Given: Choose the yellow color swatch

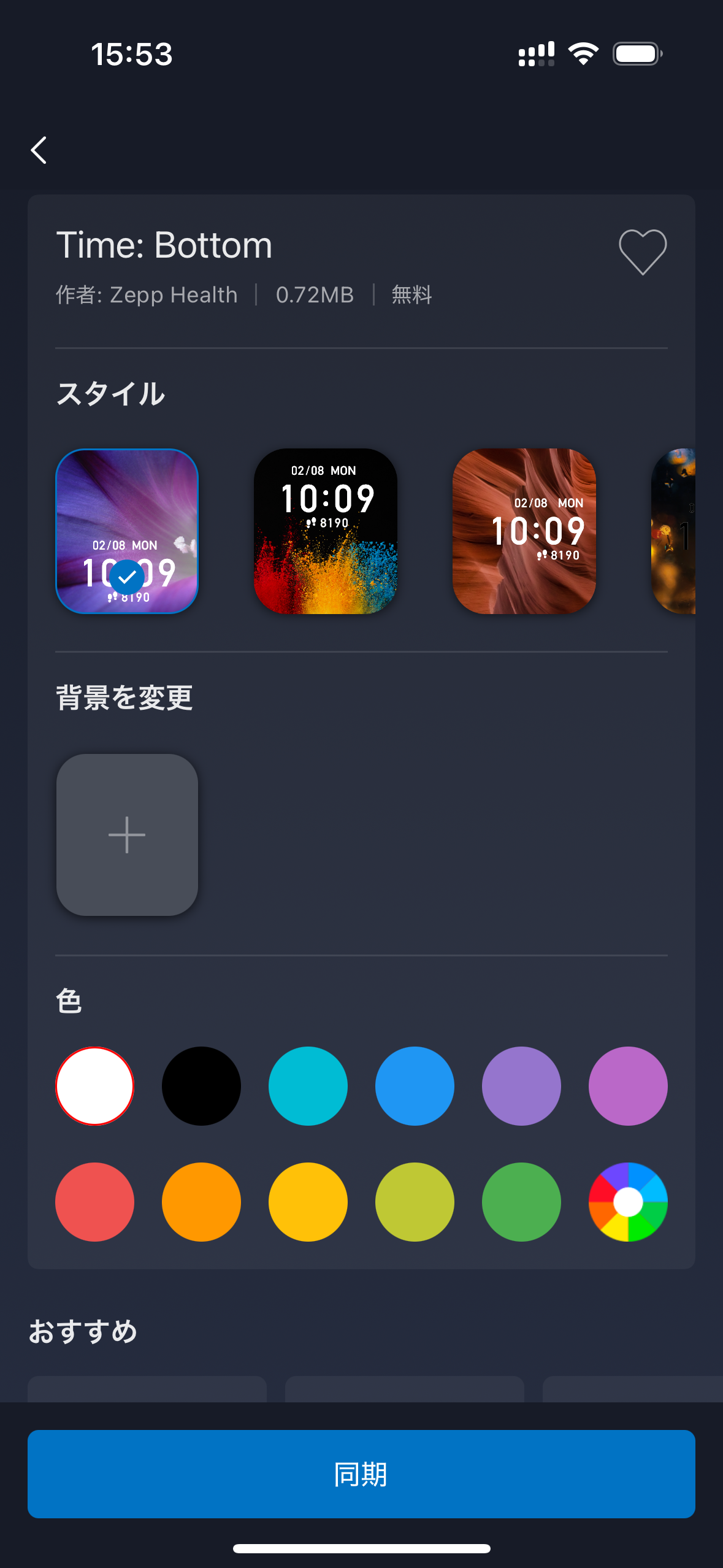Looking at the screenshot, I should [308, 1202].
